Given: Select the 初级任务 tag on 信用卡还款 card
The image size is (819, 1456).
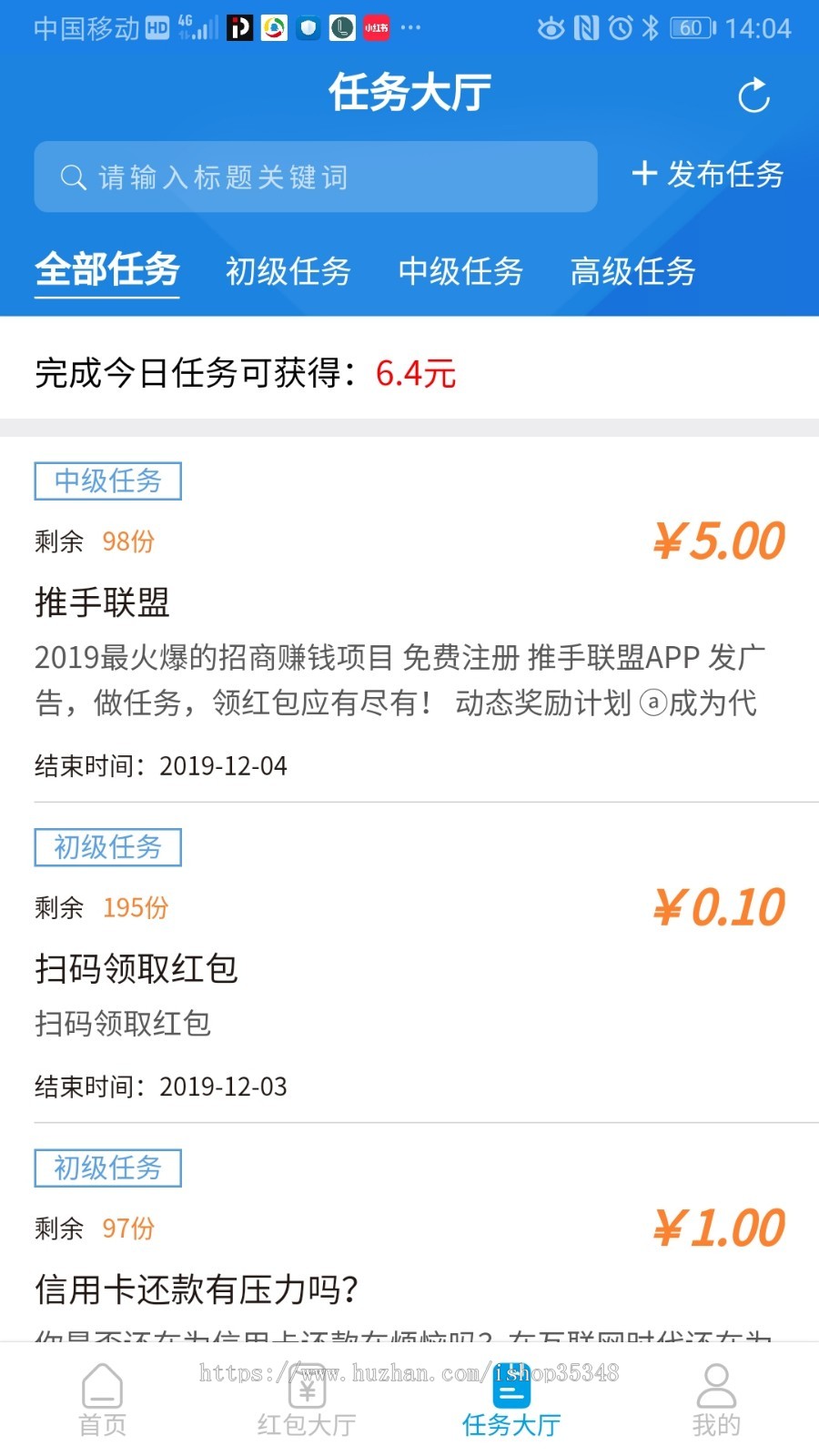Looking at the screenshot, I should coord(107,1168).
